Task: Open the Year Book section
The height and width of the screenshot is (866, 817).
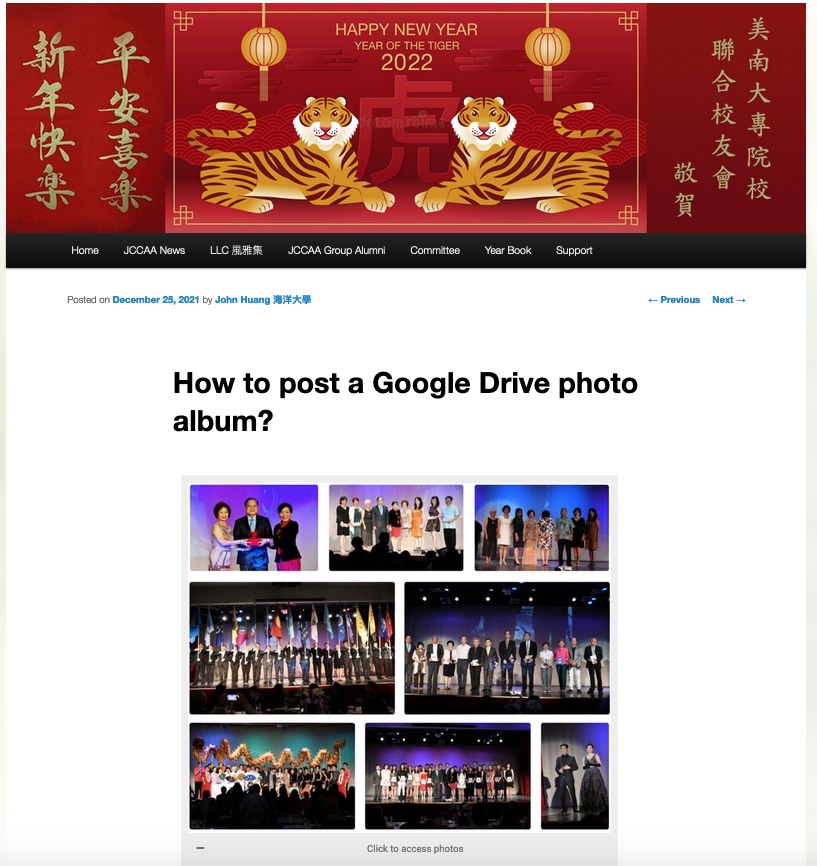Action: [508, 250]
